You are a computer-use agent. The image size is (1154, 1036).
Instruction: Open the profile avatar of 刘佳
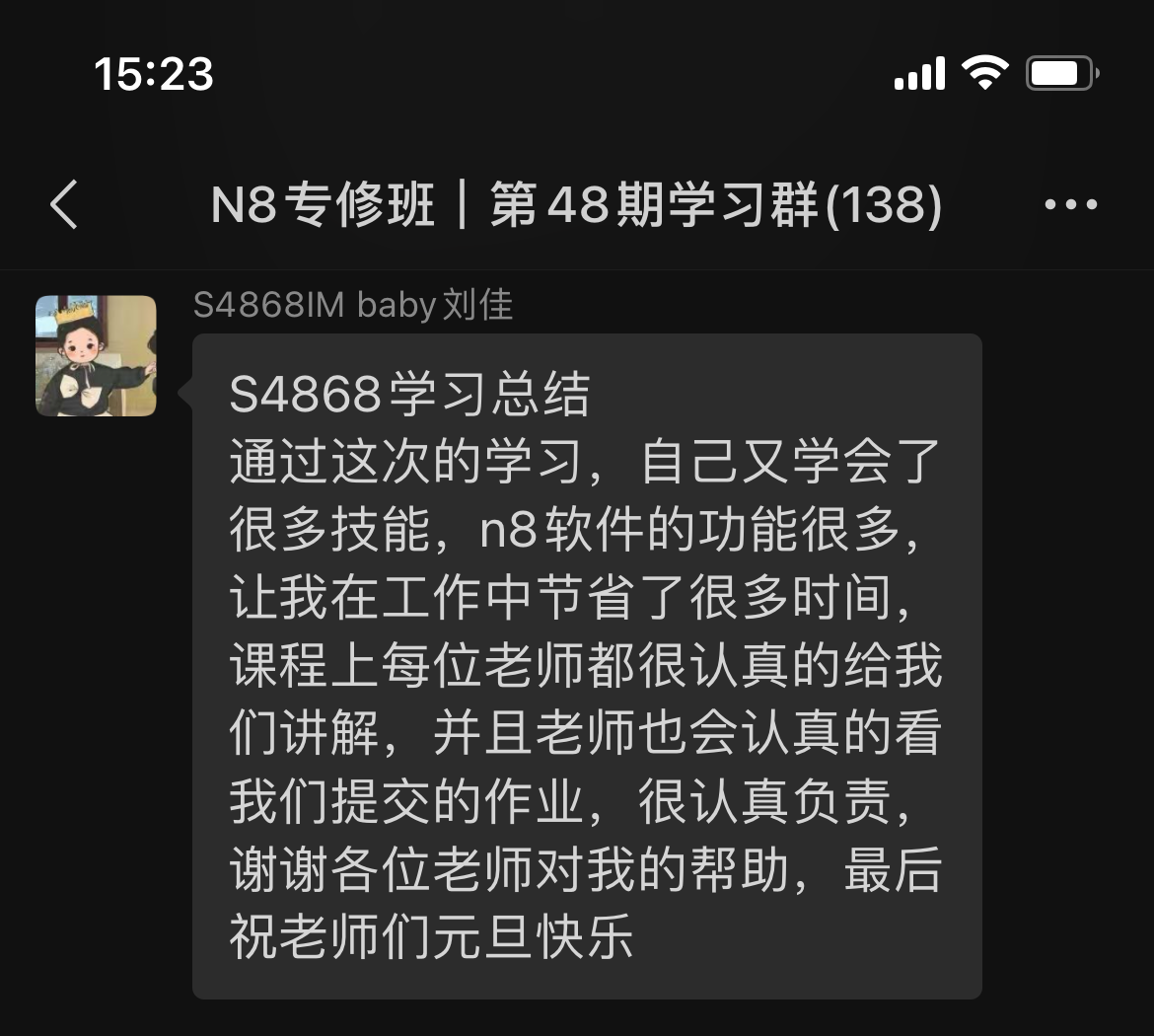pos(96,355)
